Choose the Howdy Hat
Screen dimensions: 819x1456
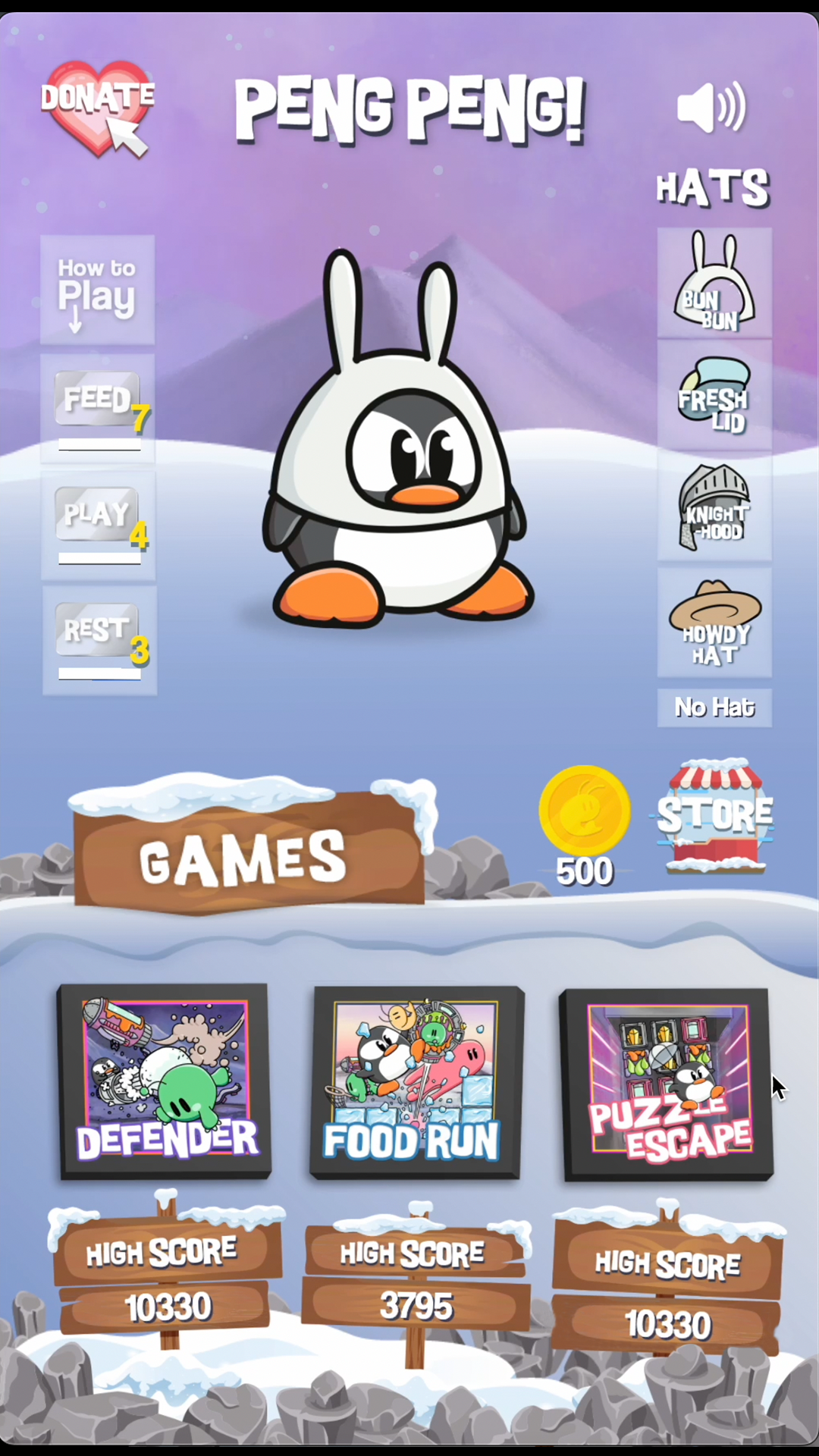coord(714,623)
